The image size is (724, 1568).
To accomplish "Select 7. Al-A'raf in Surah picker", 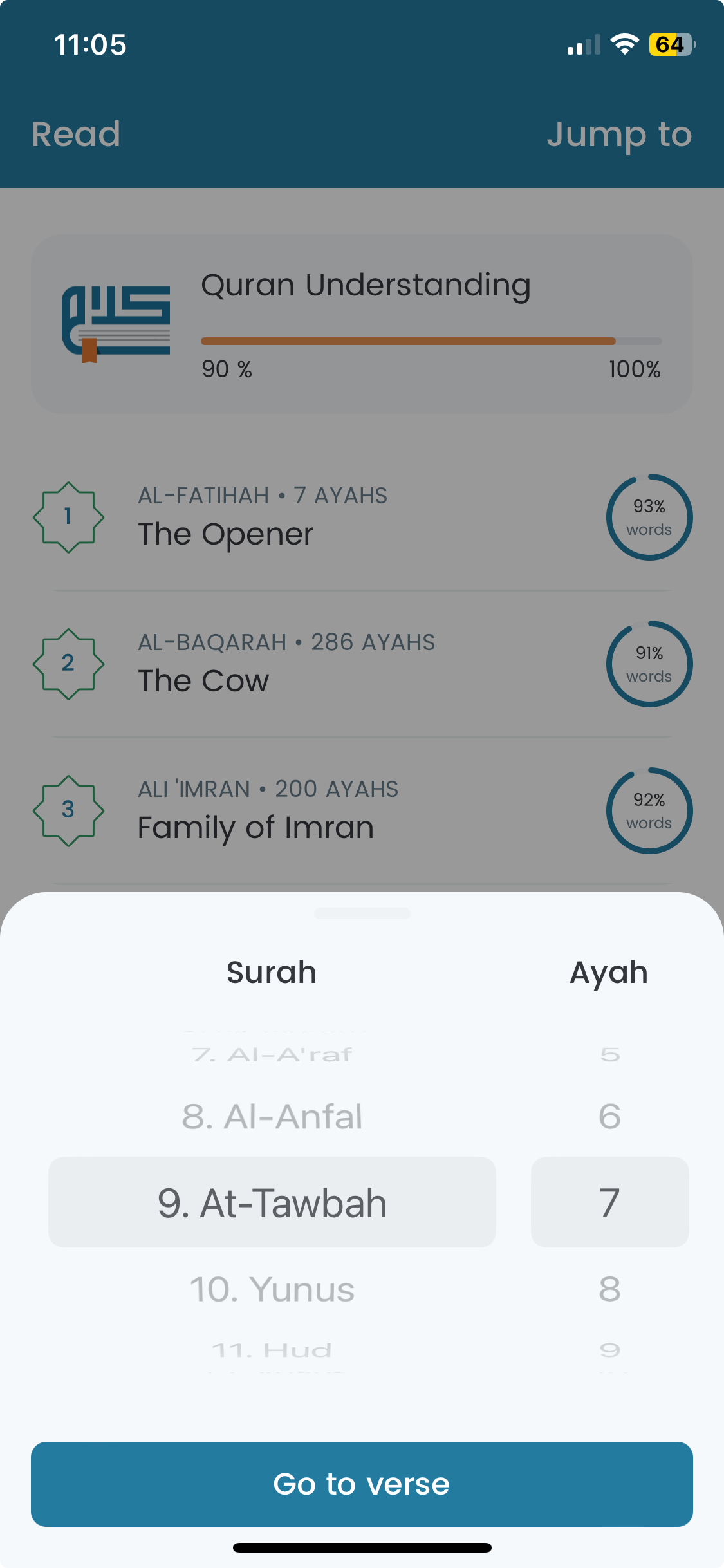I will 272,1054.
